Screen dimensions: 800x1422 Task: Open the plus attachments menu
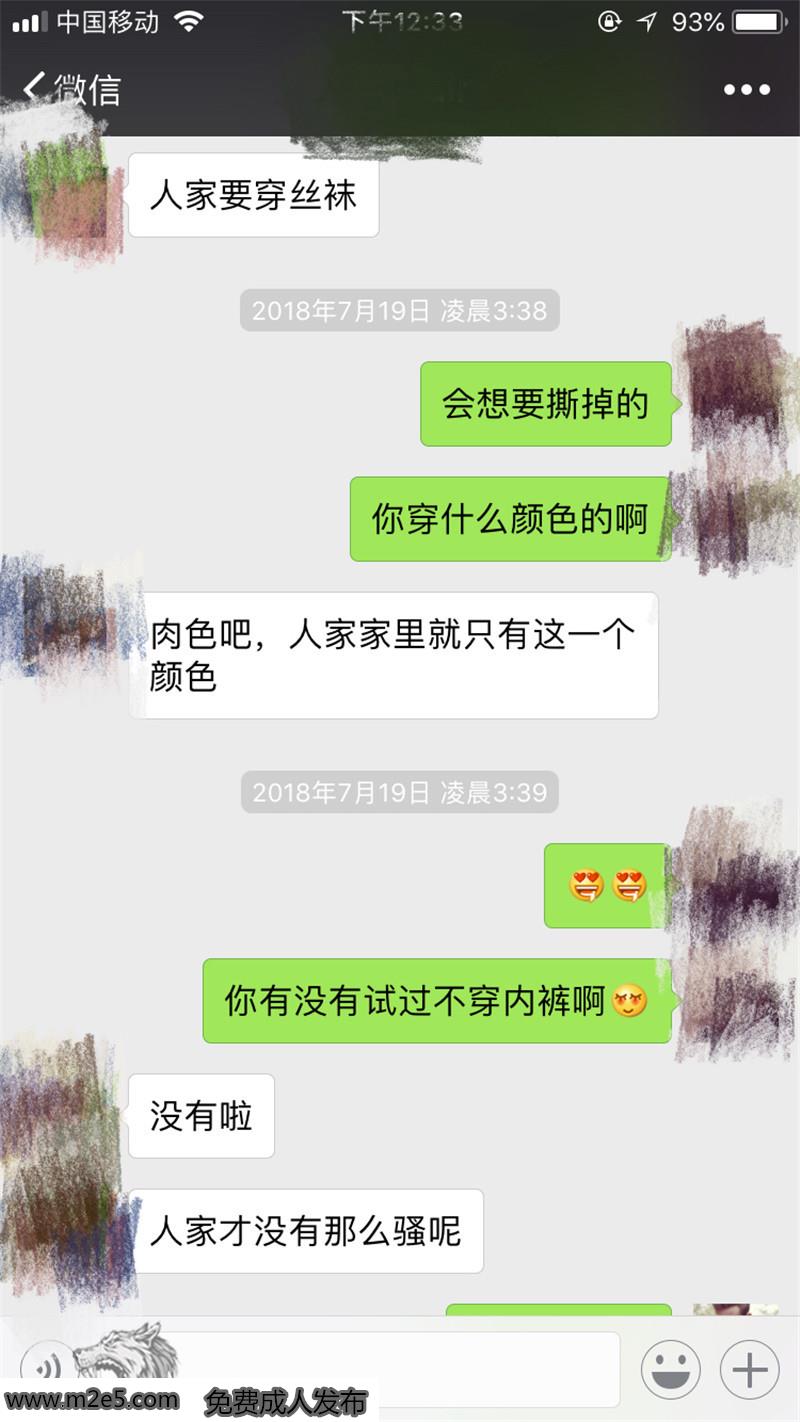coord(750,1369)
